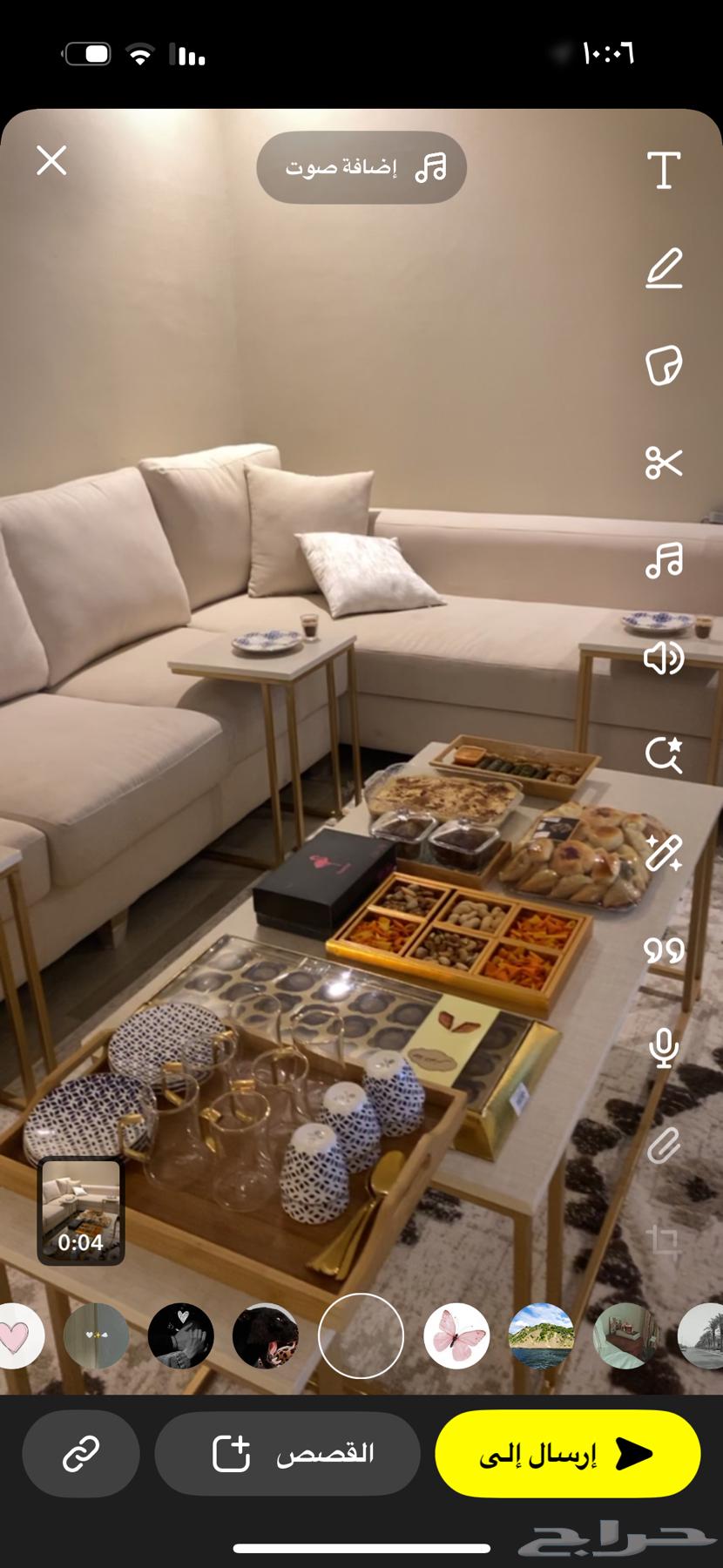This screenshot has height=1568, width=723.
Task: Open the 0:04 video clip thumbnail
Action: pos(81,1210)
